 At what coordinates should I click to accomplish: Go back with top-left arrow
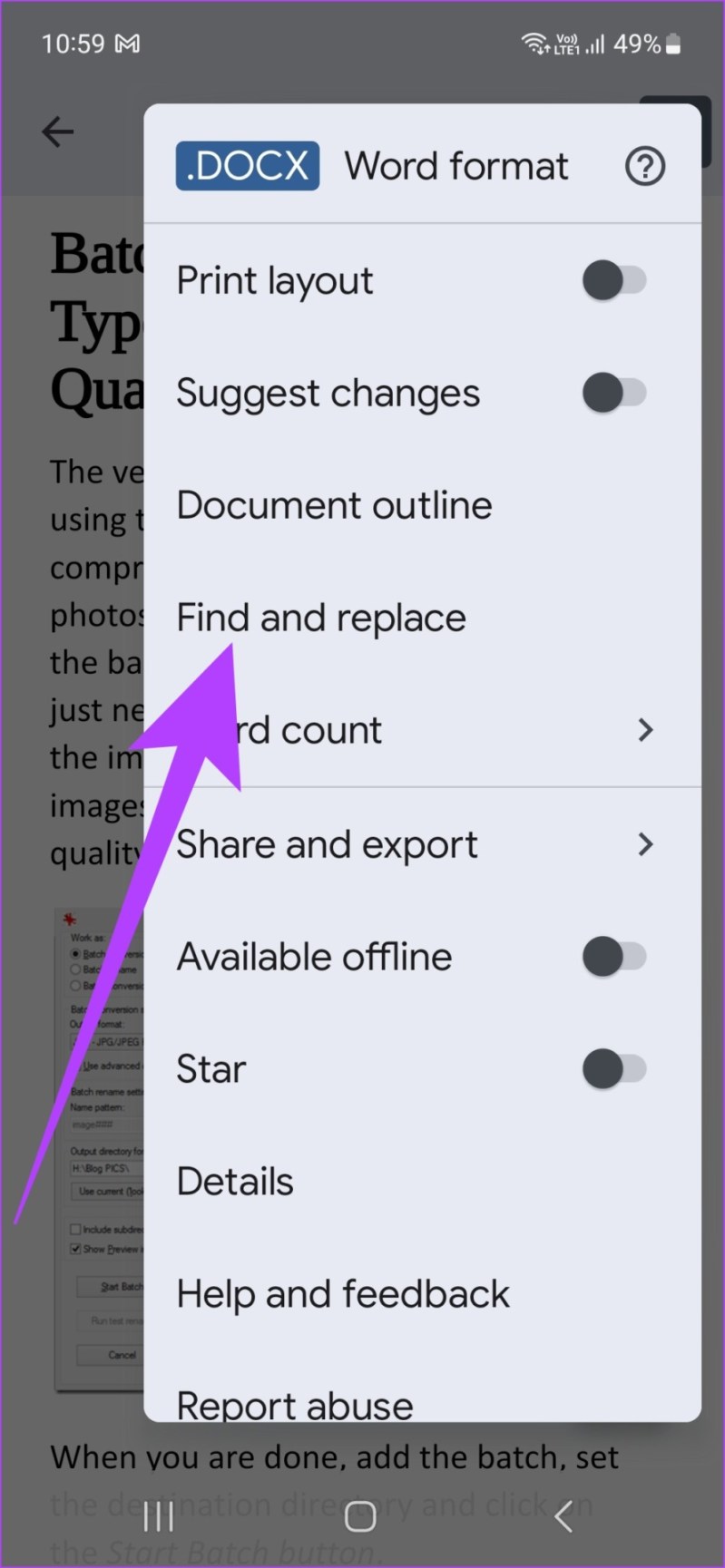58,131
